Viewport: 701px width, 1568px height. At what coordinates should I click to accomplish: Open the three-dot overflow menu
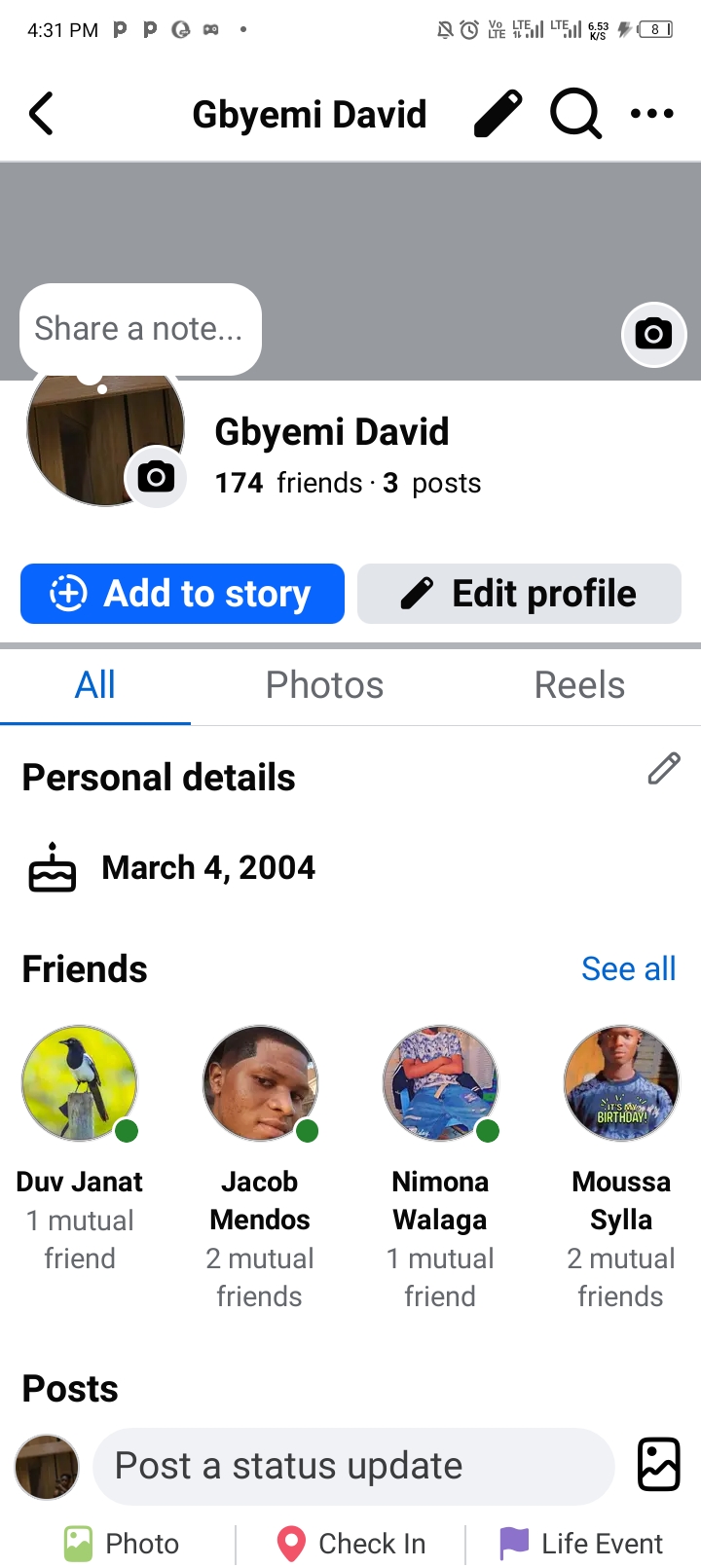pos(651,114)
